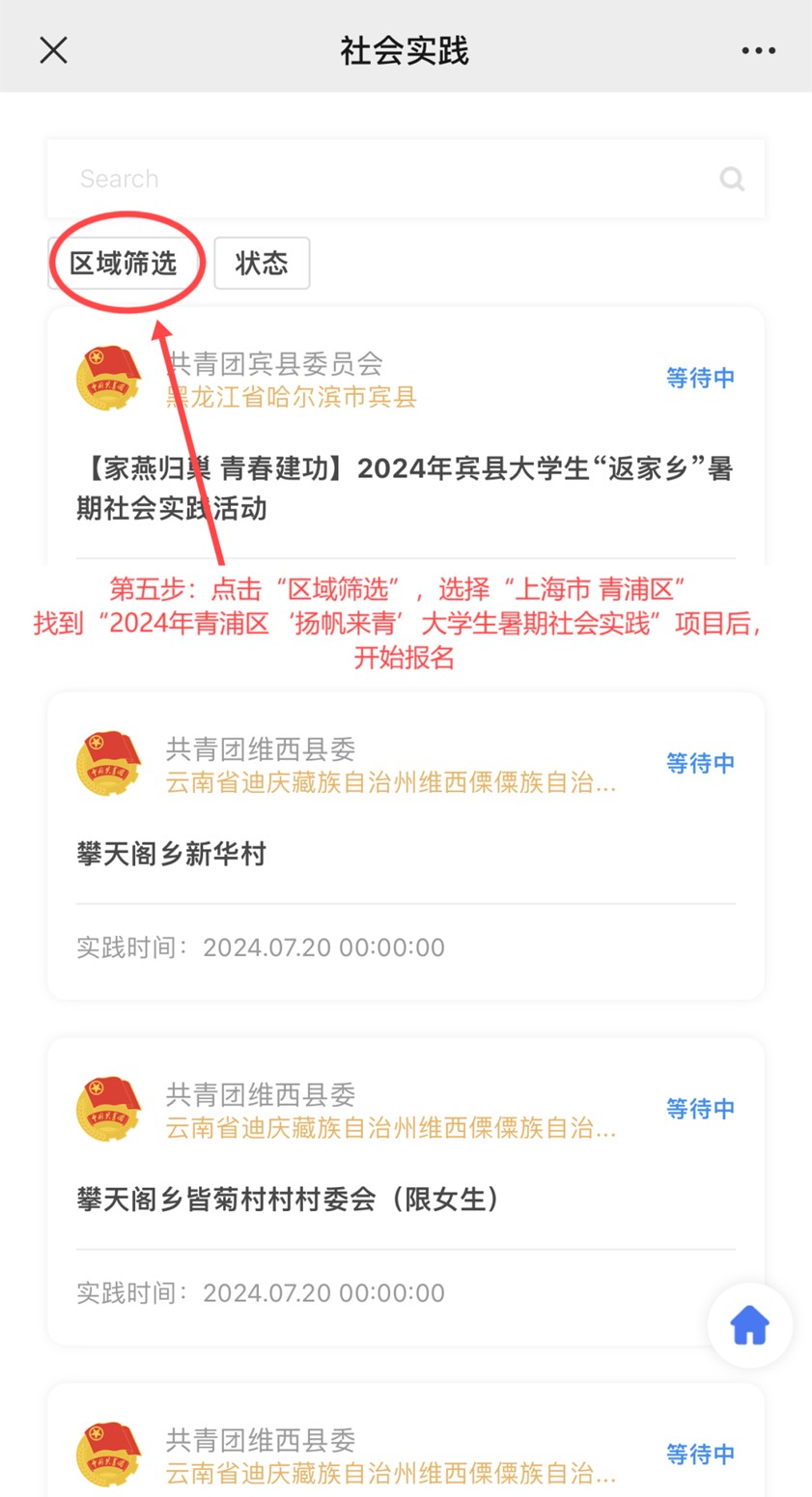
Task: Tap the magnifier search icon
Action: tap(732, 179)
